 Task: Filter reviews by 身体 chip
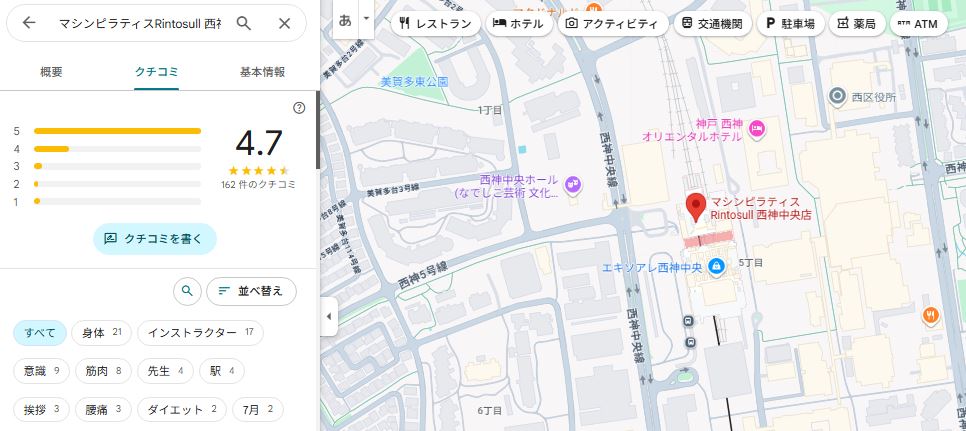[102, 332]
